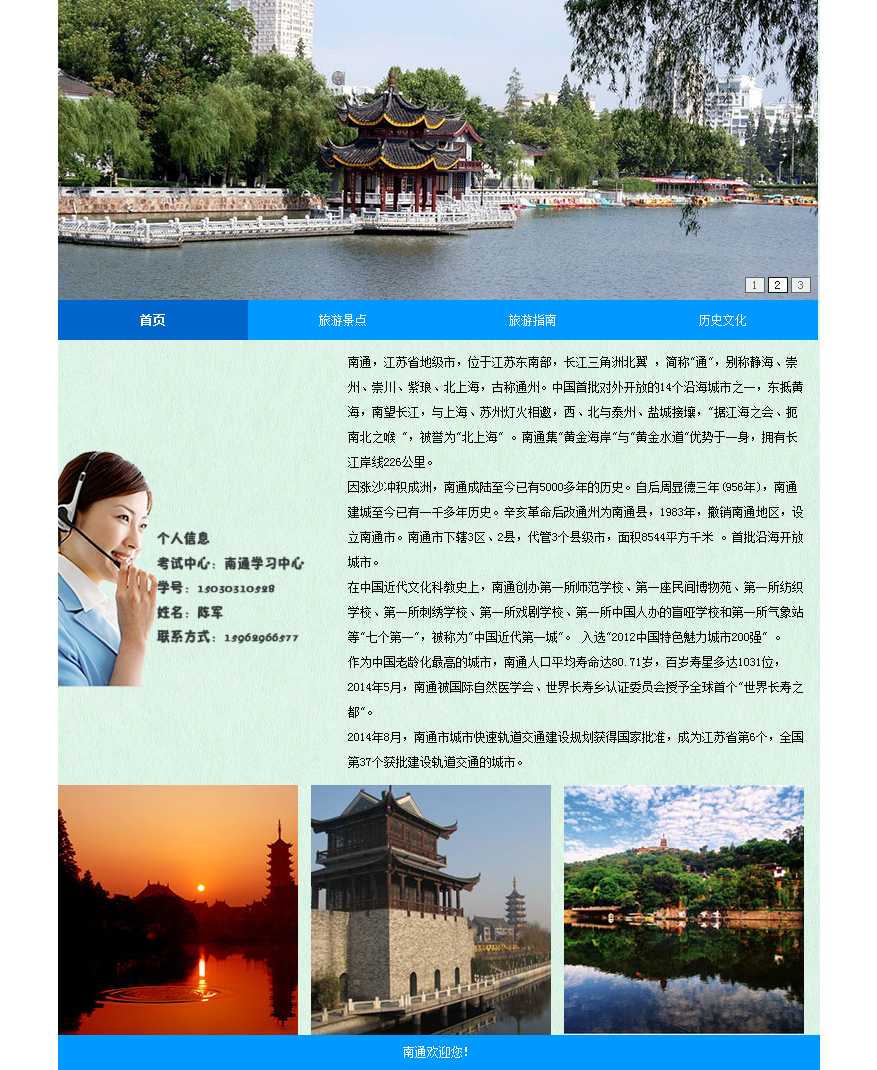Go to the 旅游指南 tab

coord(532,320)
